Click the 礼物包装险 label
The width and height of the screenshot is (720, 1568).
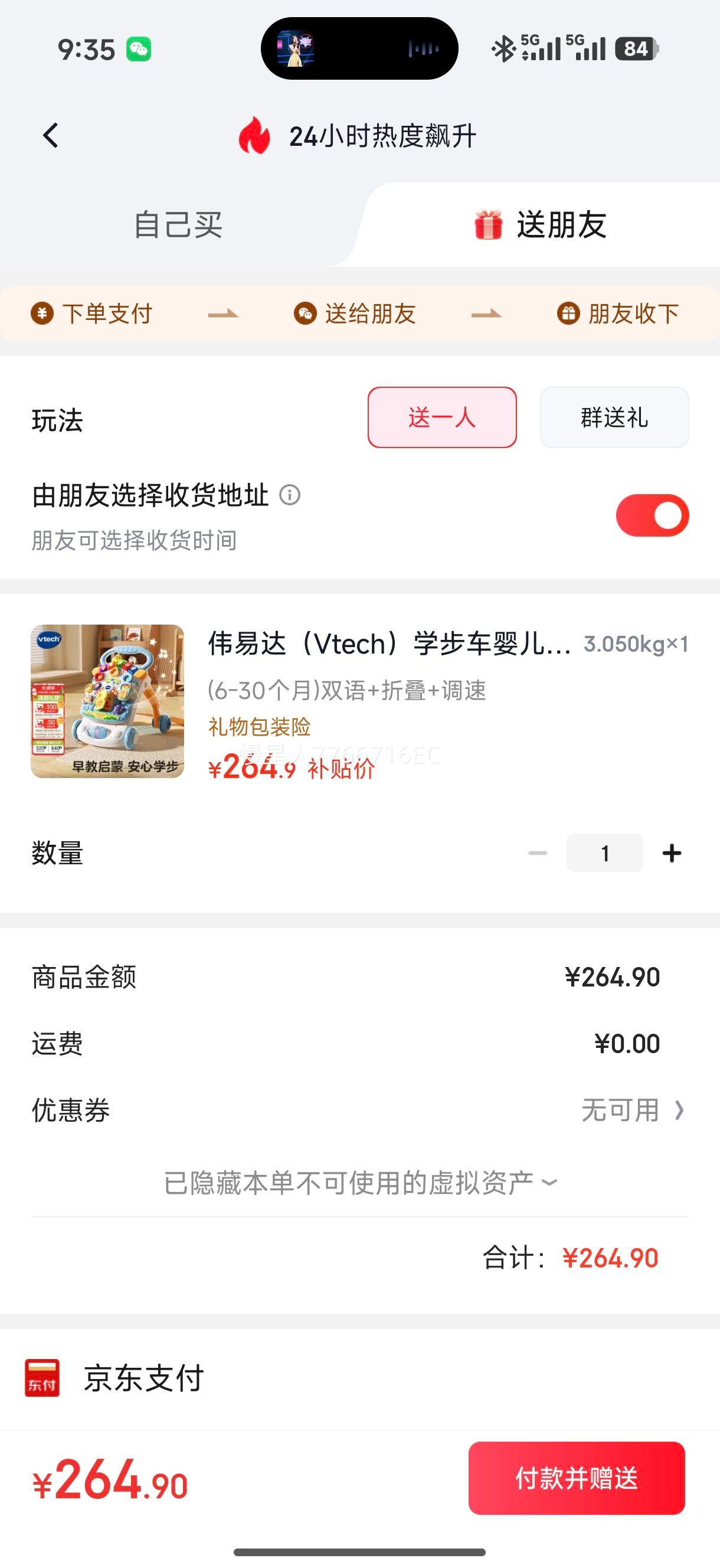pos(258,726)
